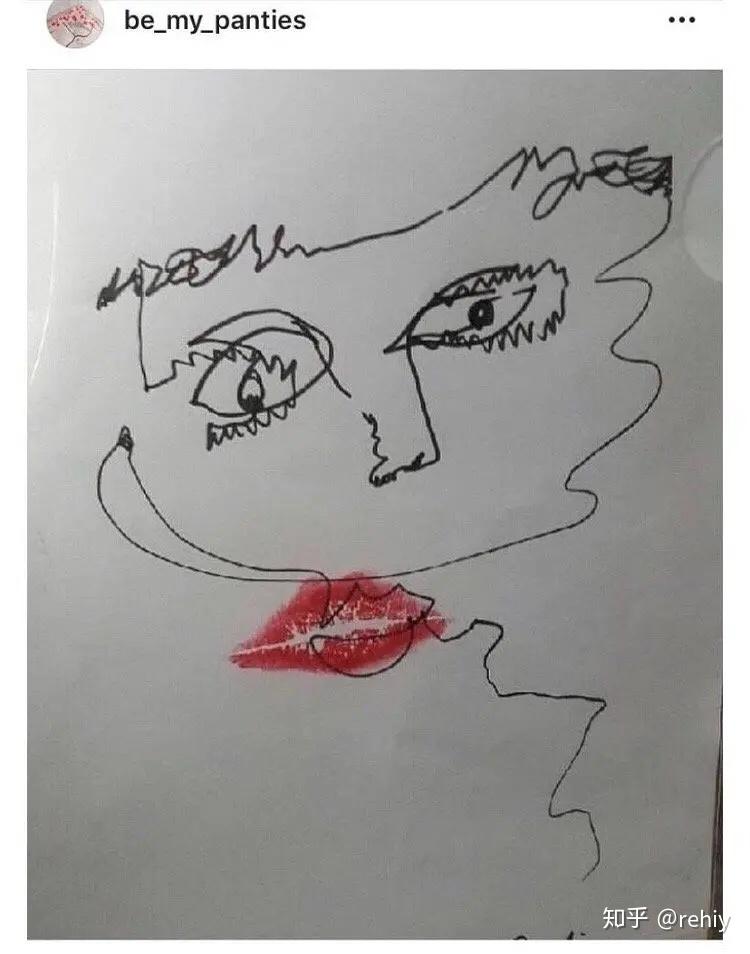Screen dimensions: 750x954
Task: Open the face drawing post image
Action: click(x=375, y=500)
